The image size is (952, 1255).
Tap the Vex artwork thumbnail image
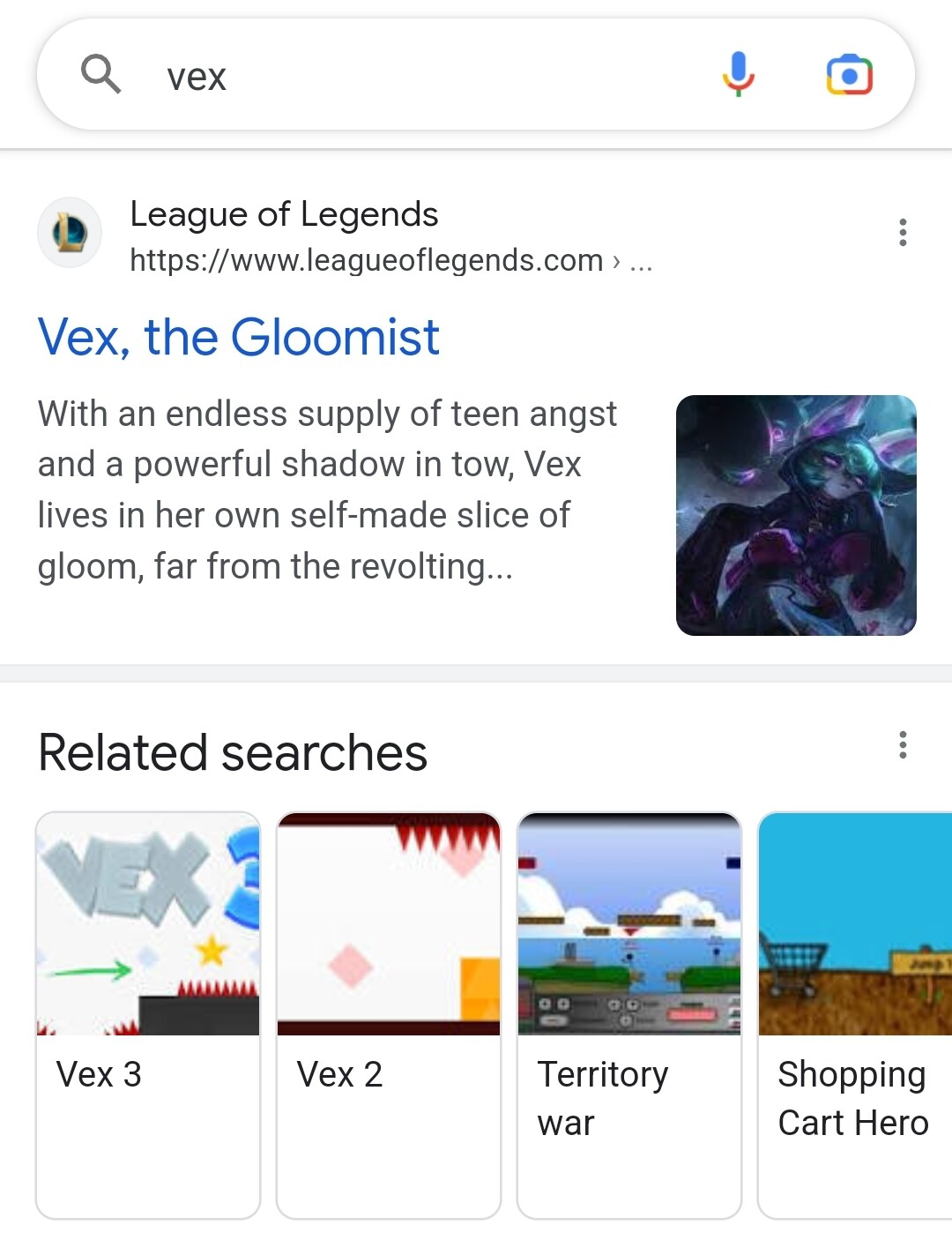coord(796,516)
